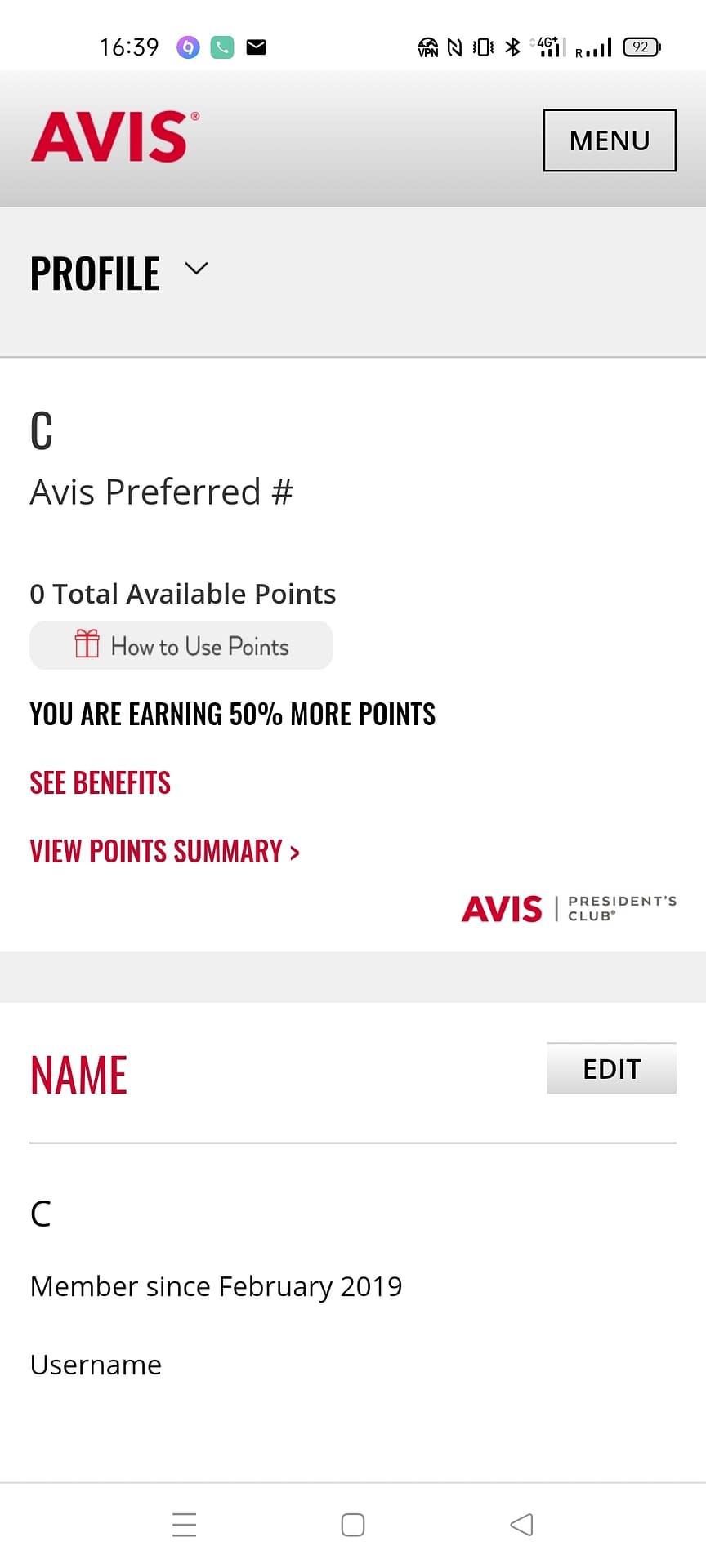View points summary
The height and width of the screenshot is (1568, 706).
point(165,851)
